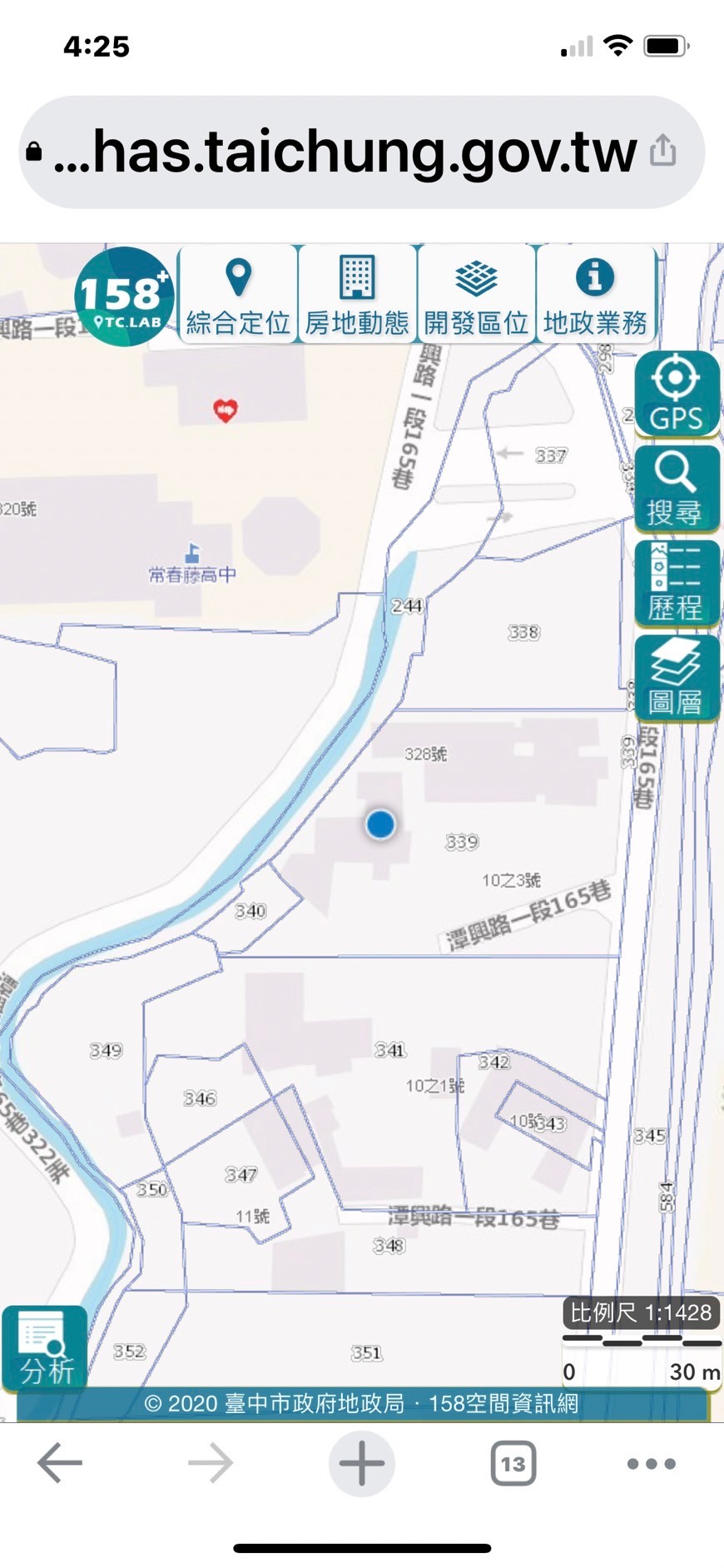Image resolution: width=724 pixels, height=1568 pixels.
Task: Open the 歷程 history panel
Action: pos(676,584)
